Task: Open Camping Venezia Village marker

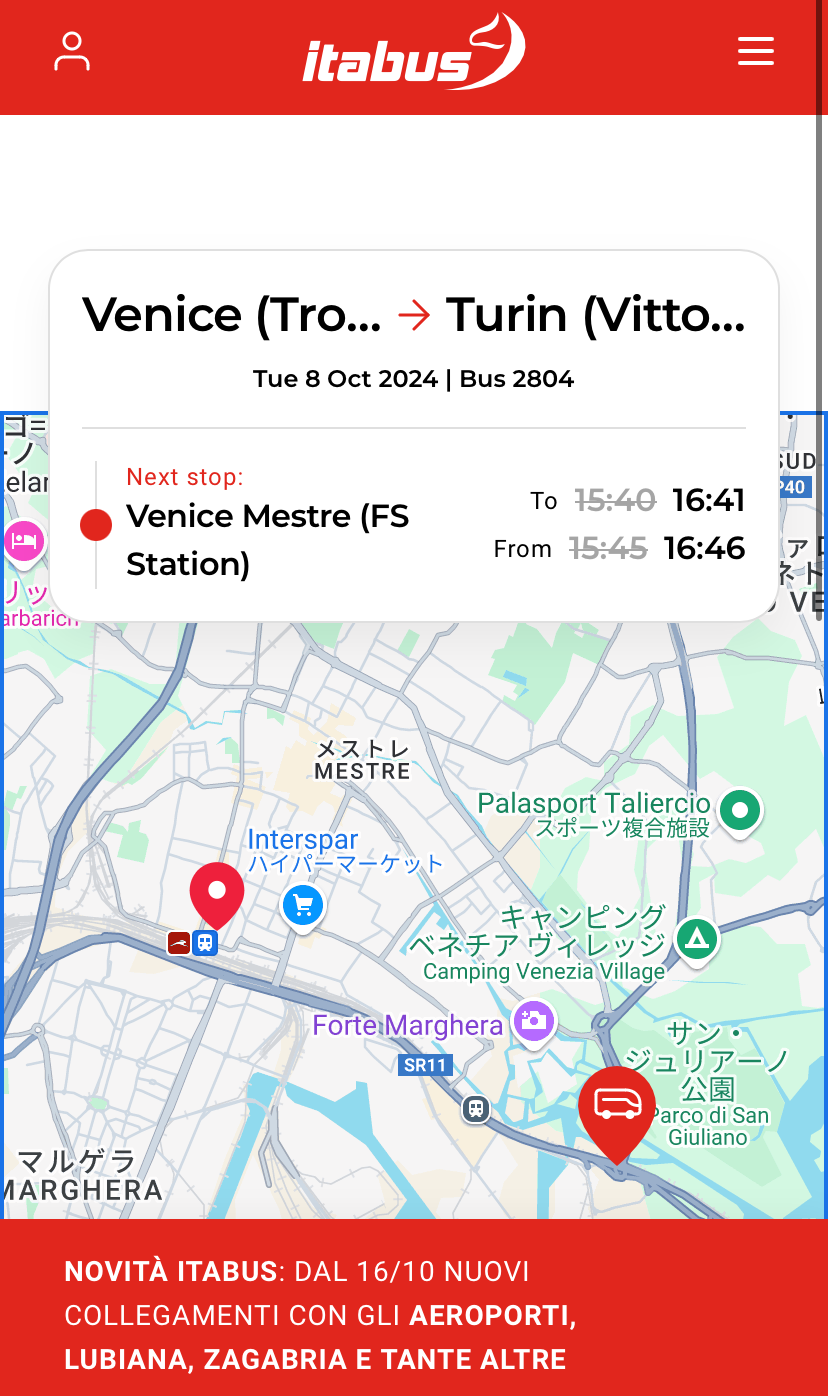Action: coord(697,938)
